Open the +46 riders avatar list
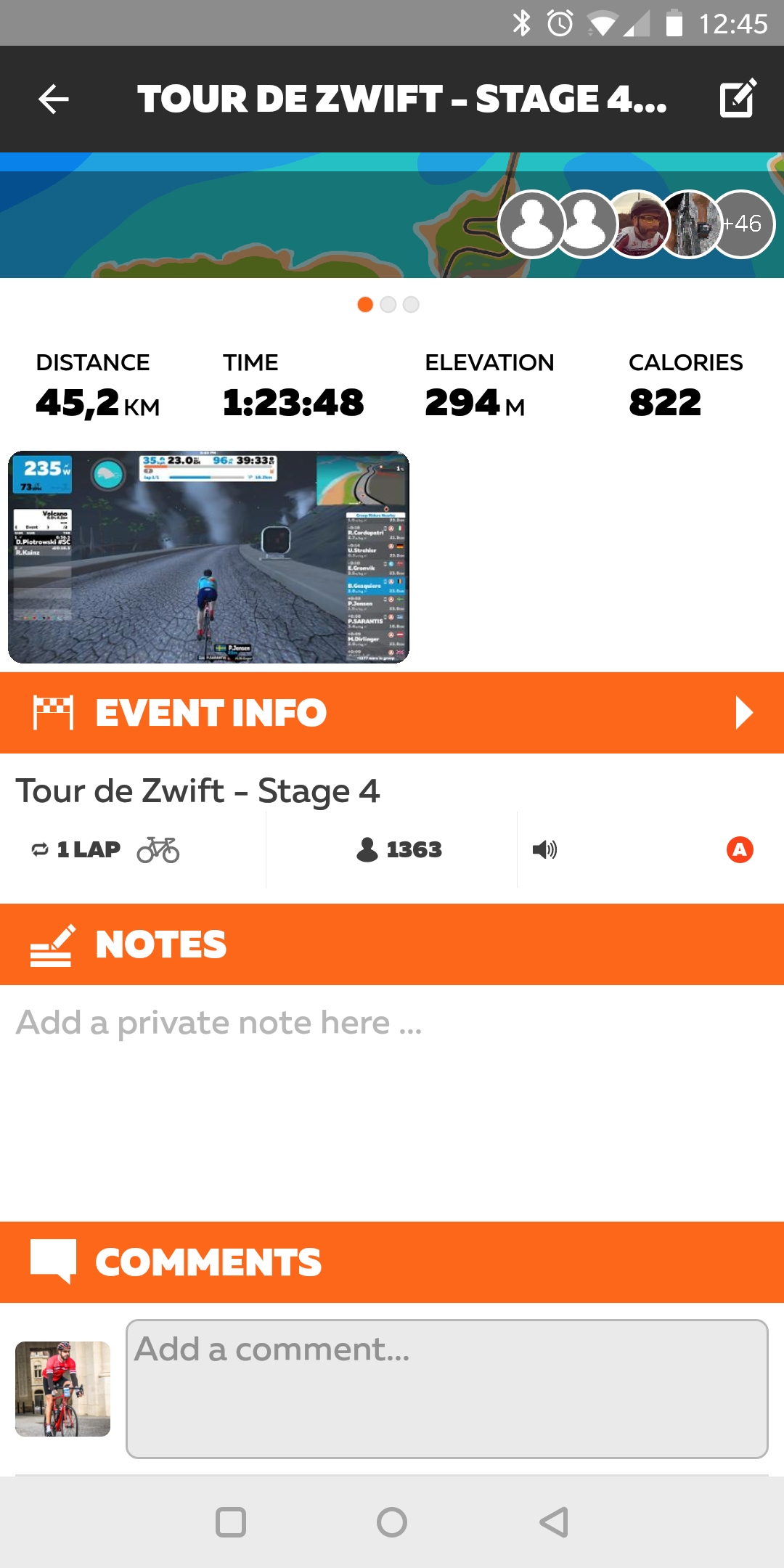Viewport: 784px width, 1568px height. point(743,224)
